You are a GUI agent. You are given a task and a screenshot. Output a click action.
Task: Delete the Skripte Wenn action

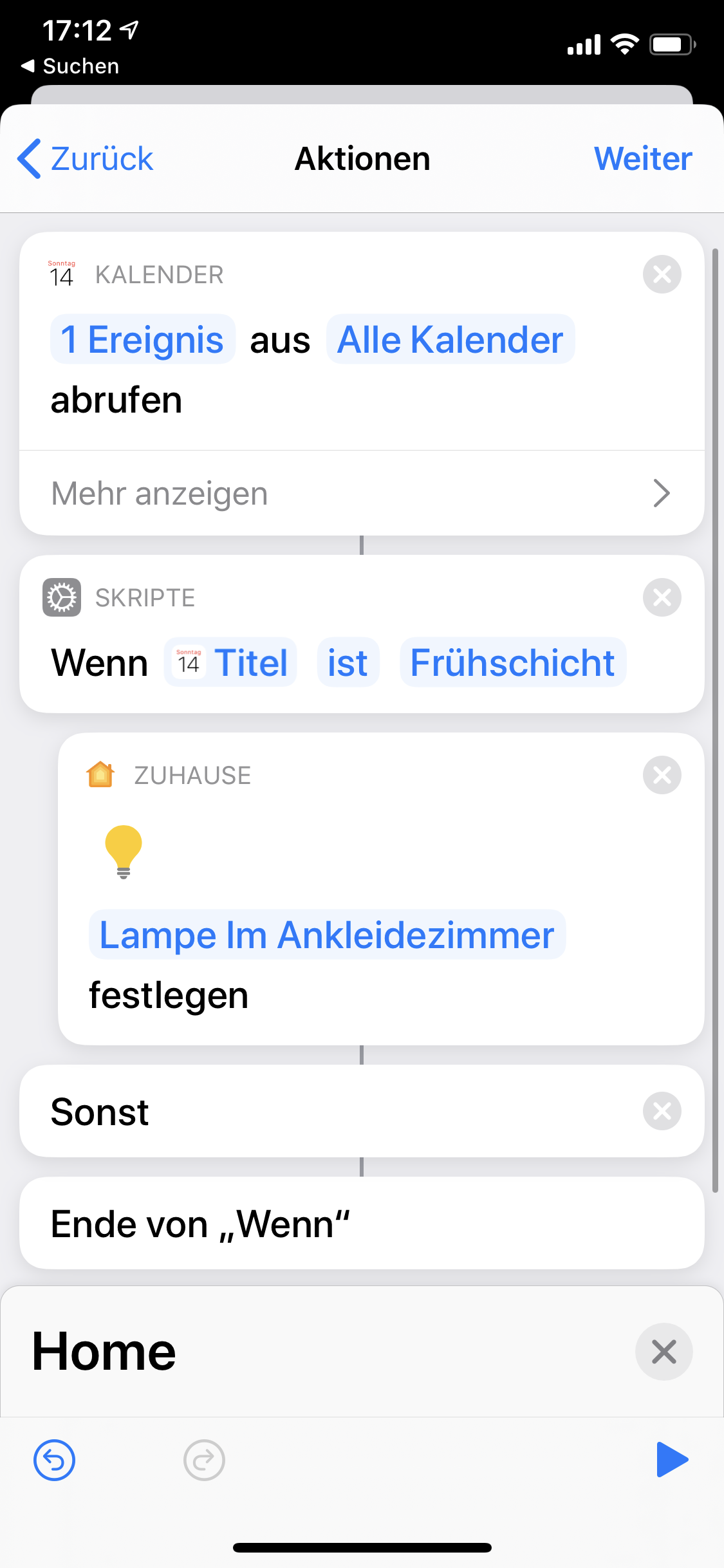click(662, 598)
